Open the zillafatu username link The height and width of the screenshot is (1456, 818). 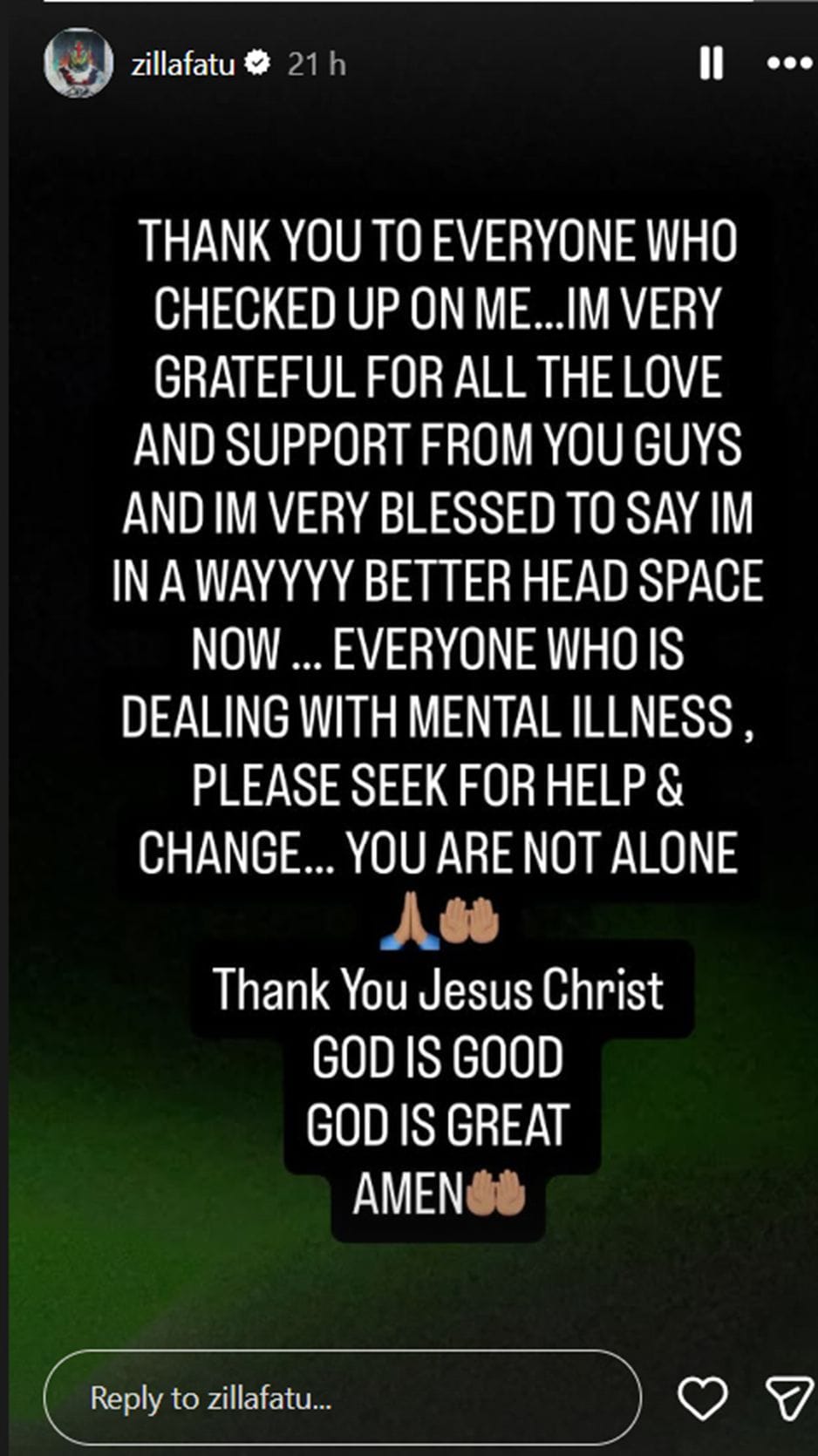(183, 65)
